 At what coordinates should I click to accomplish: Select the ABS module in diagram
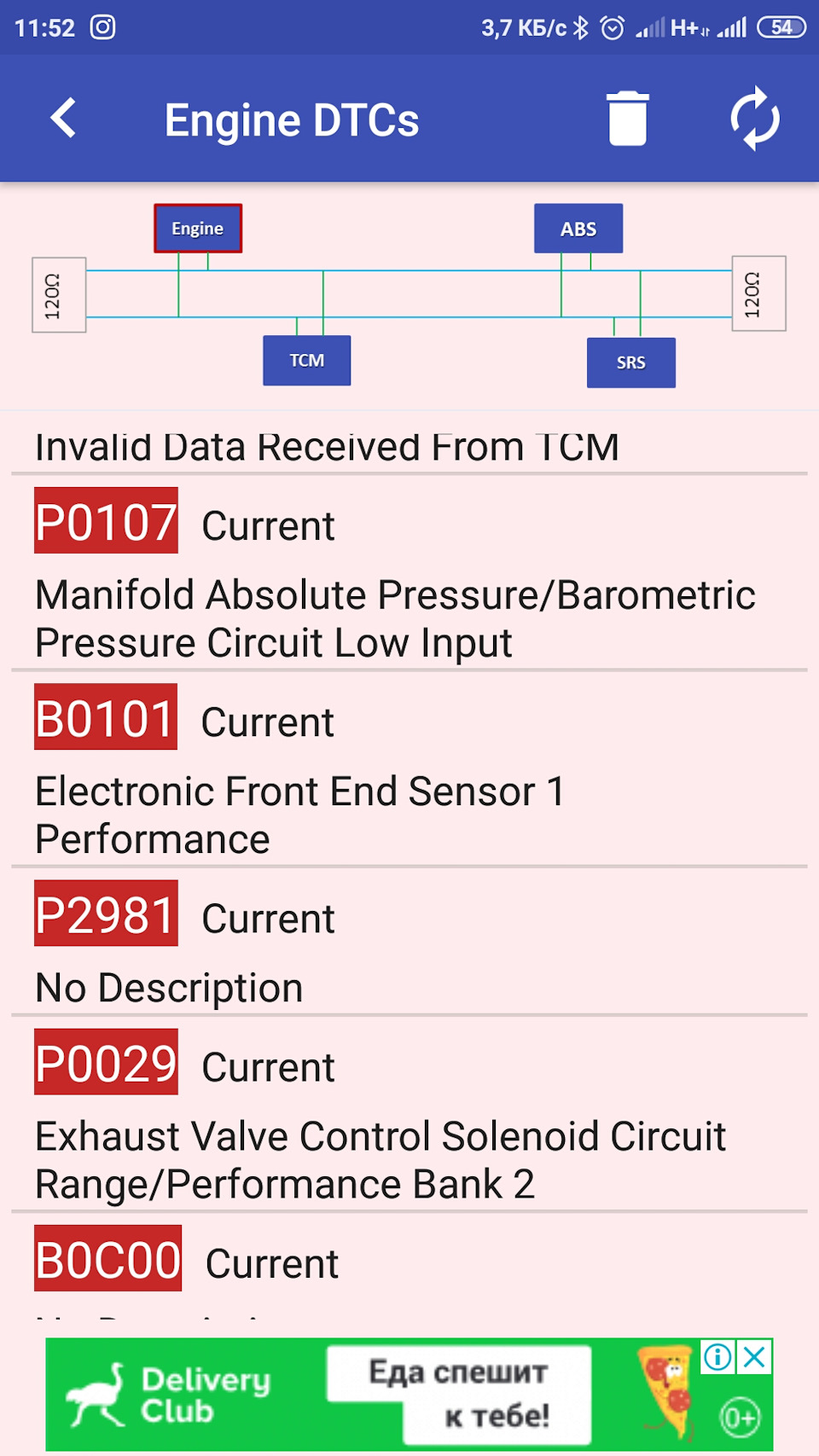[x=578, y=229]
